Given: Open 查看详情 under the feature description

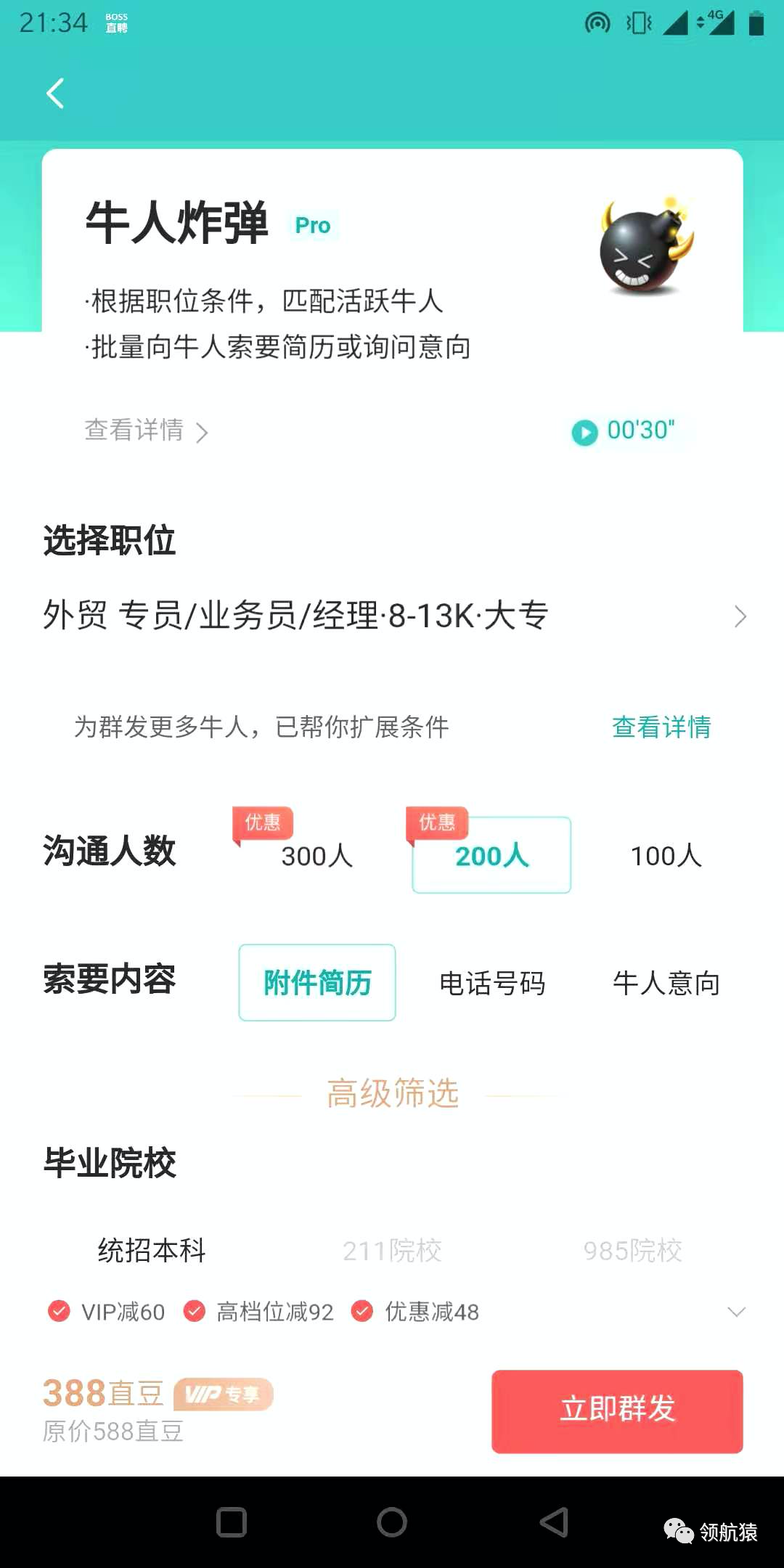Looking at the screenshot, I should coord(133,431).
